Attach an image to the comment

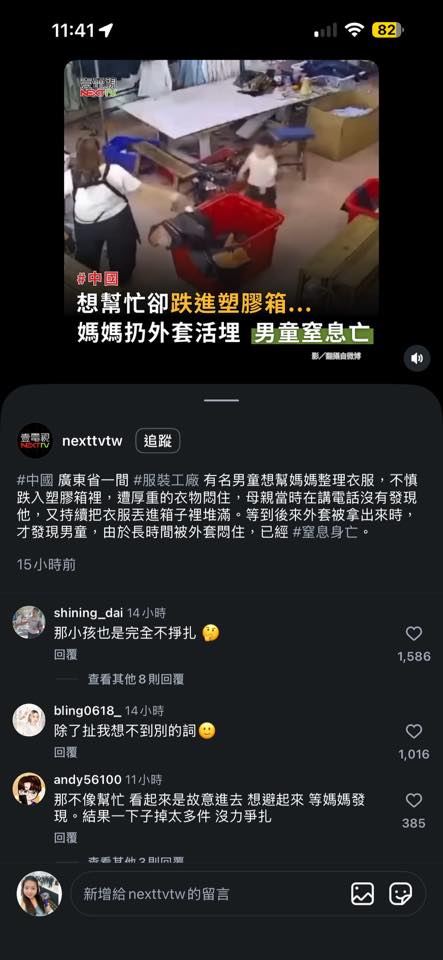[x=362, y=894]
